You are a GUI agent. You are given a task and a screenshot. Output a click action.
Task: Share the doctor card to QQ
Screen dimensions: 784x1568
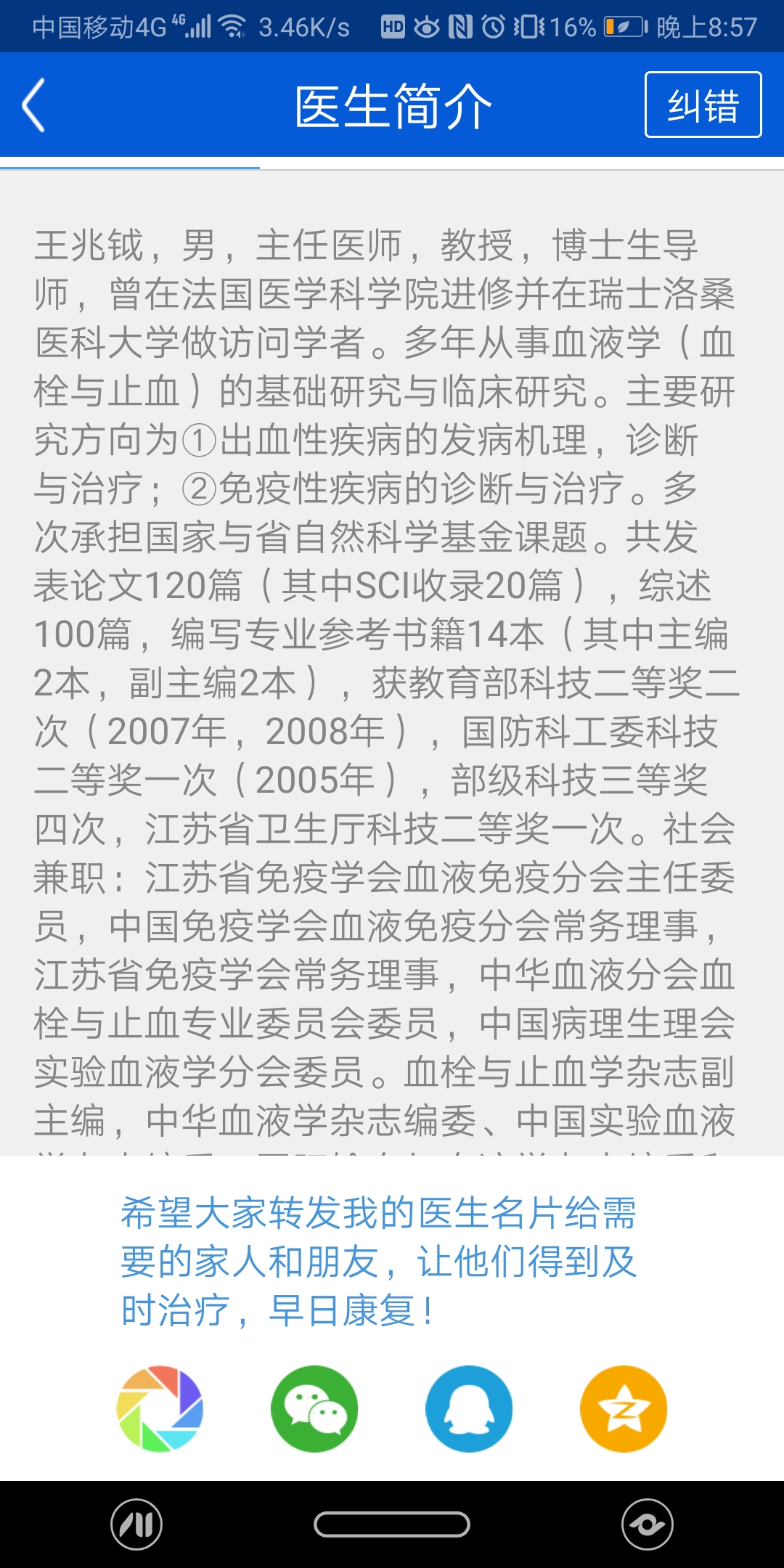(x=469, y=1408)
